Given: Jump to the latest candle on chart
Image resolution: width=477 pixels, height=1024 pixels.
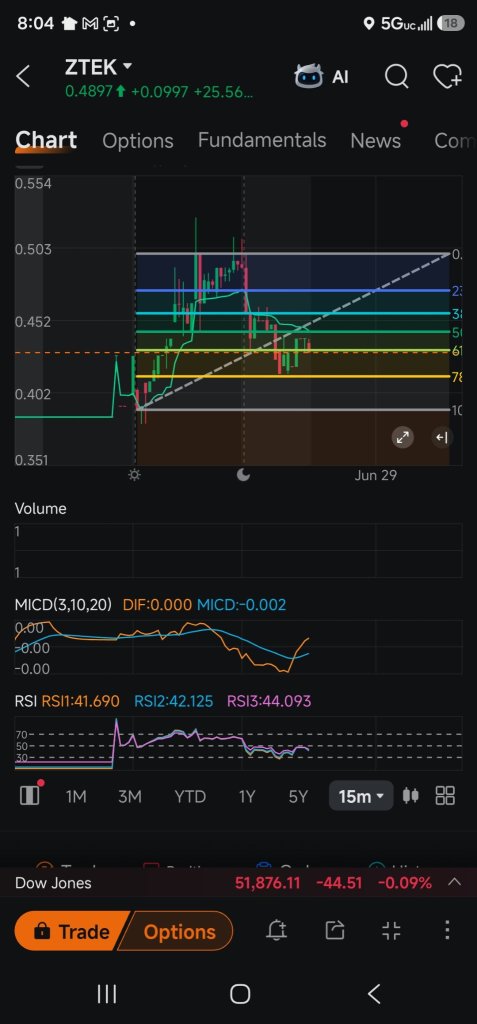Looking at the screenshot, I should 442,438.
